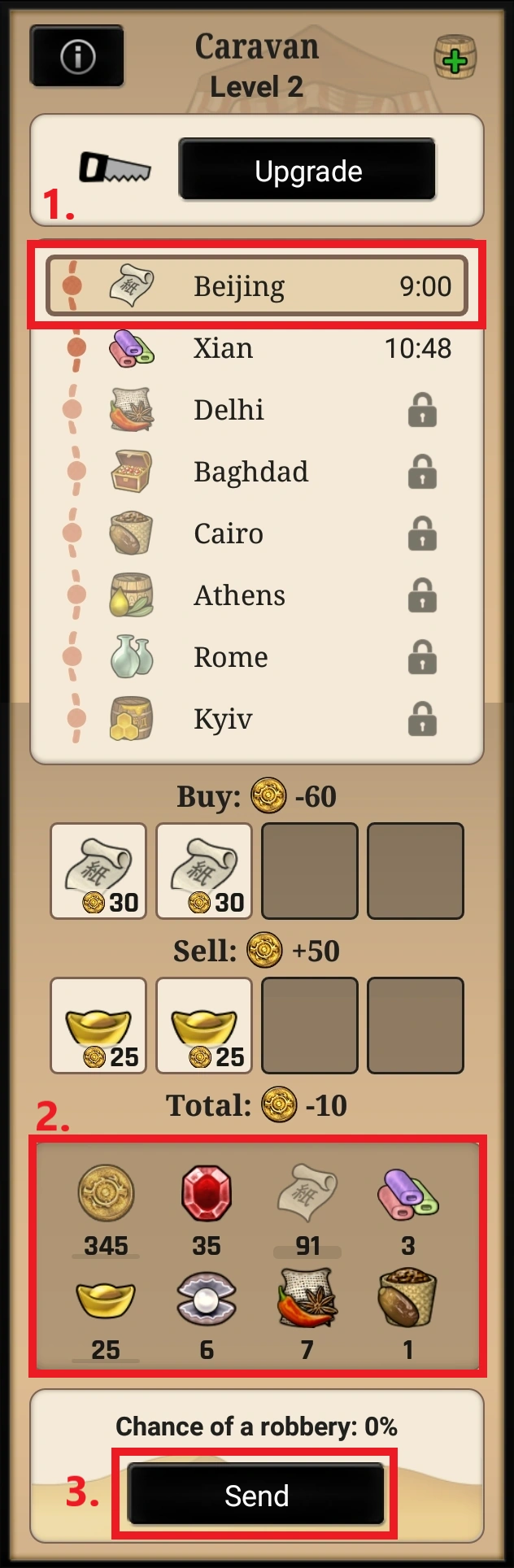Tap the locked Cairo destination
Image resolution: width=514 pixels, height=1568 pixels.
[257, 534]
